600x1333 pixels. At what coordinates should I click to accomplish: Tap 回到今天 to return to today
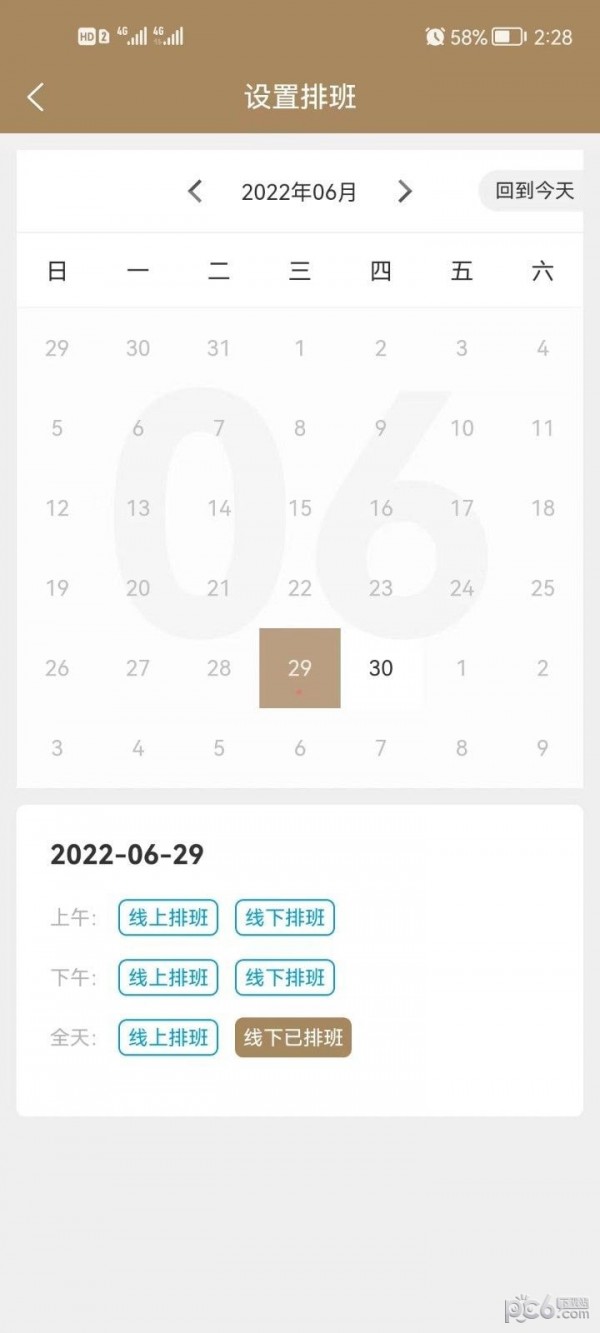[x=534, y=191]
